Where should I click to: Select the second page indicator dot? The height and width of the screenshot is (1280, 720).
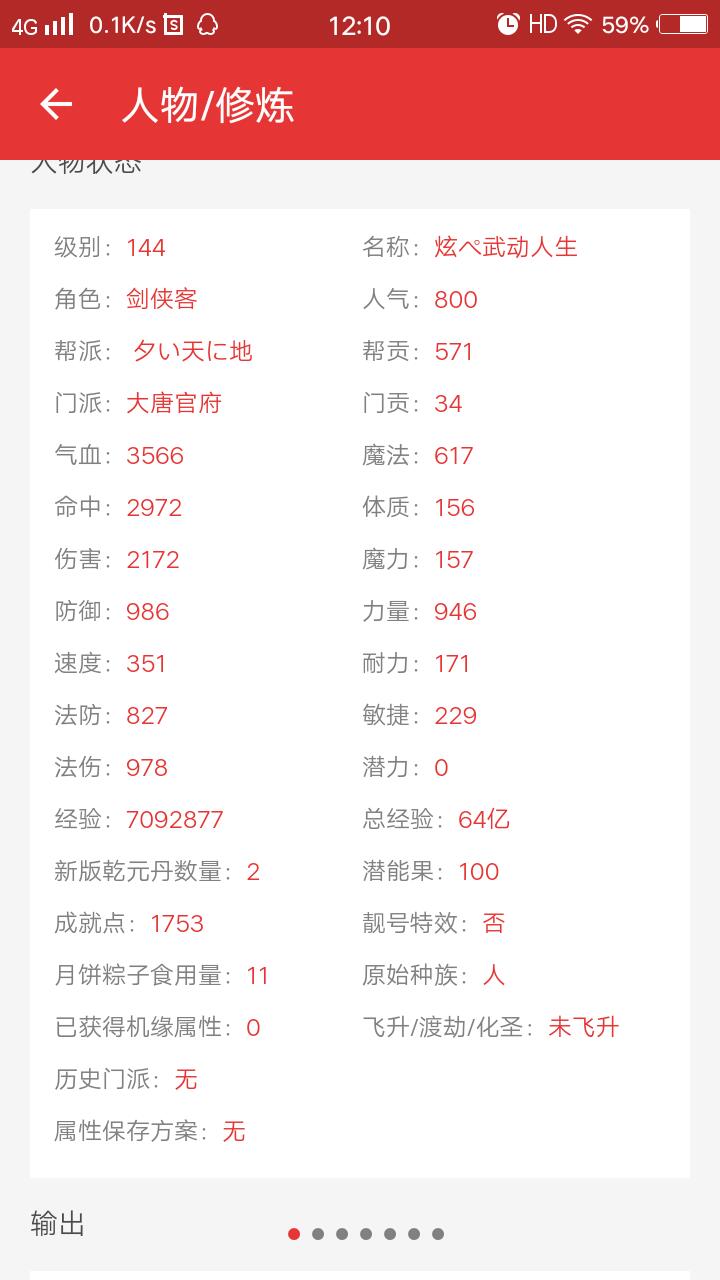click(318, 1234)
